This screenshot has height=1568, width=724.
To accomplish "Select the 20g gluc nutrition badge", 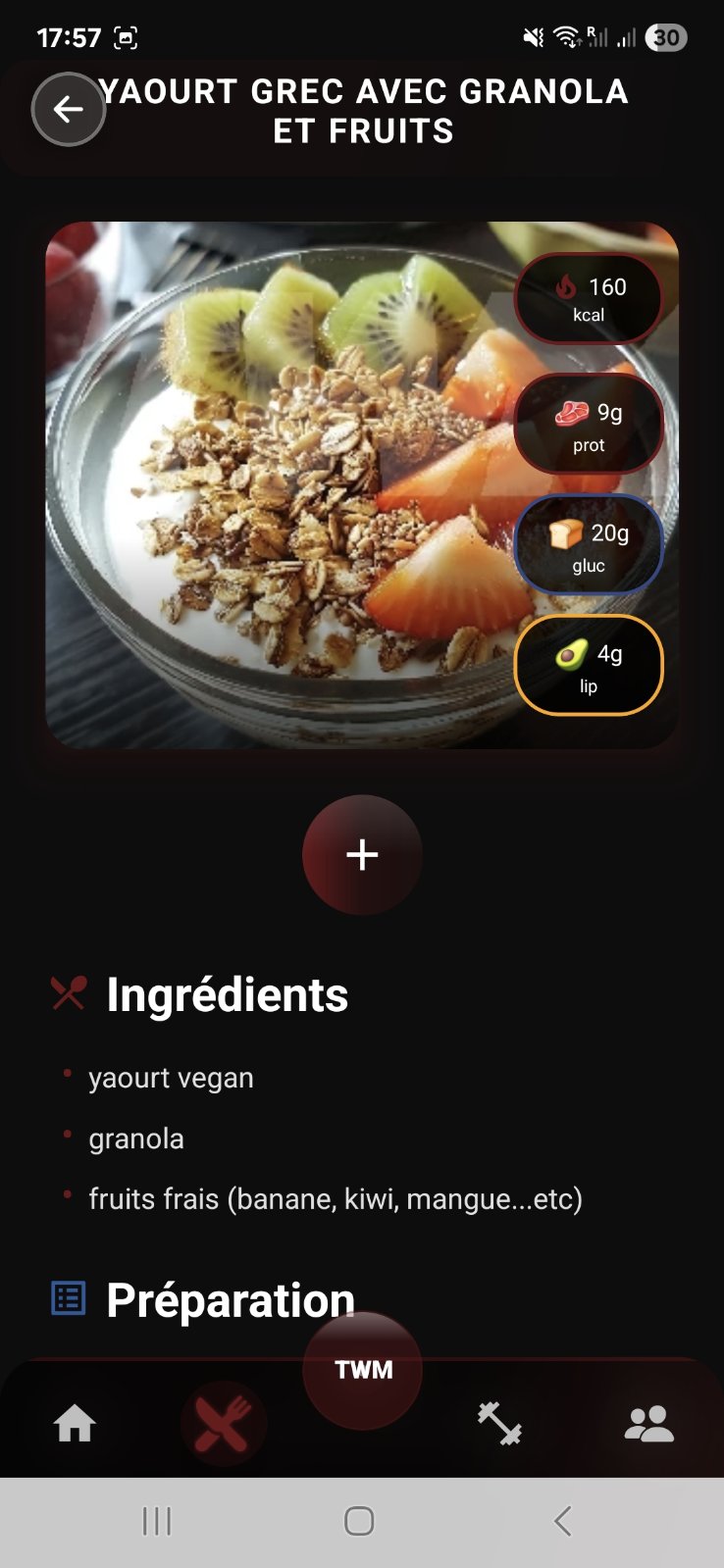I will (589, 545).
